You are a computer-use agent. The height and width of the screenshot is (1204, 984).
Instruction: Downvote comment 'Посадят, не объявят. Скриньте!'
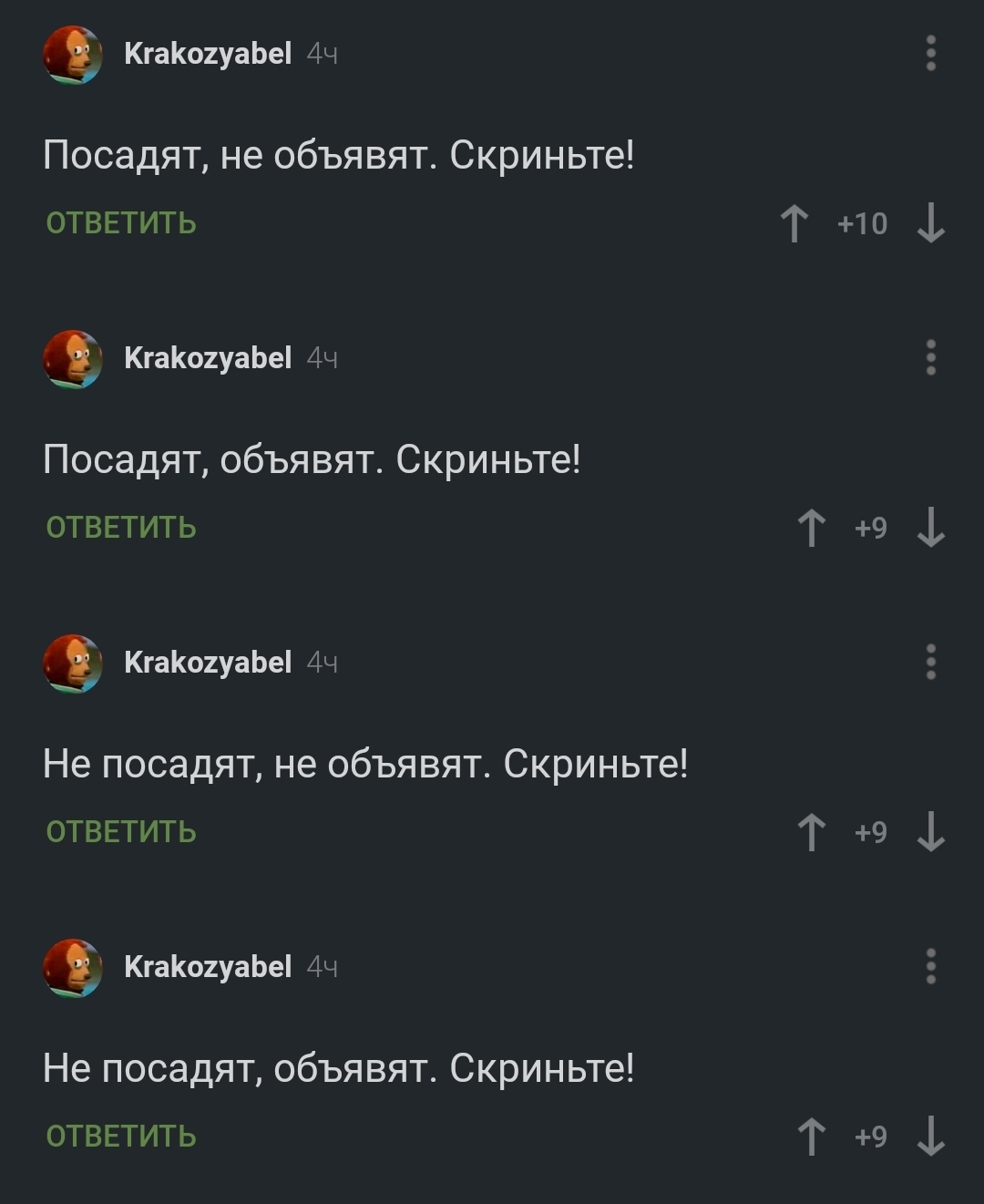(x=930, y=223)
